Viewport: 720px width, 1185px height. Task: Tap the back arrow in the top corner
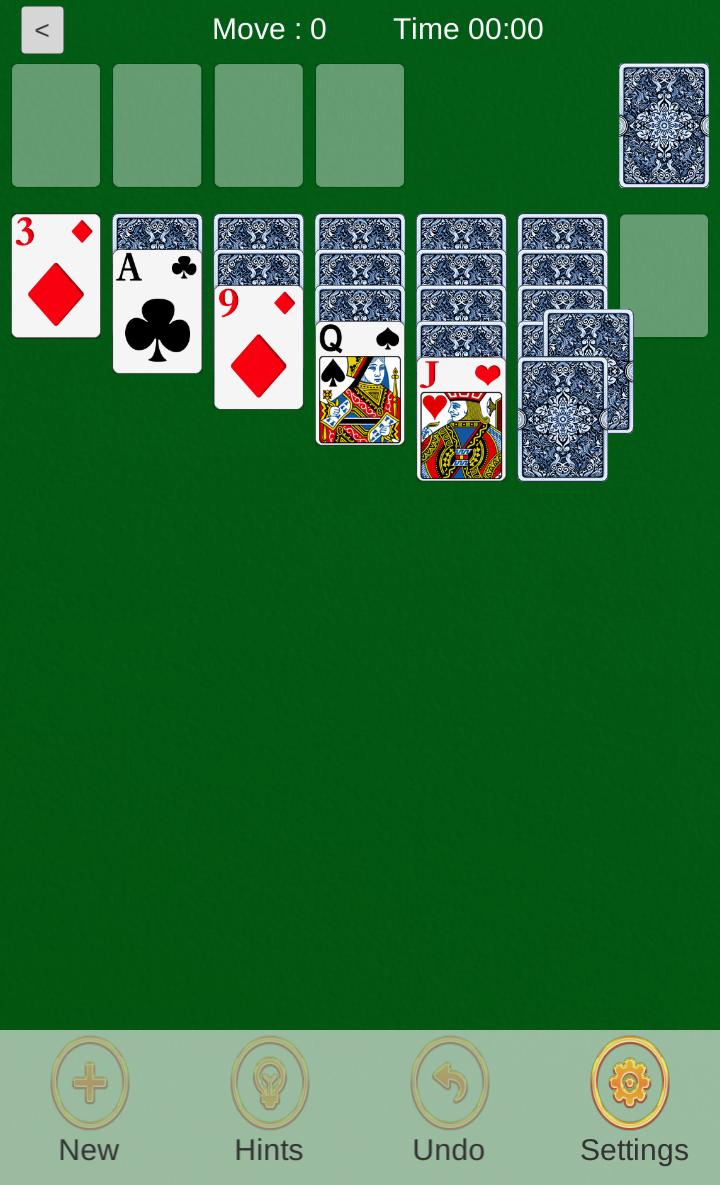point(41,29)
